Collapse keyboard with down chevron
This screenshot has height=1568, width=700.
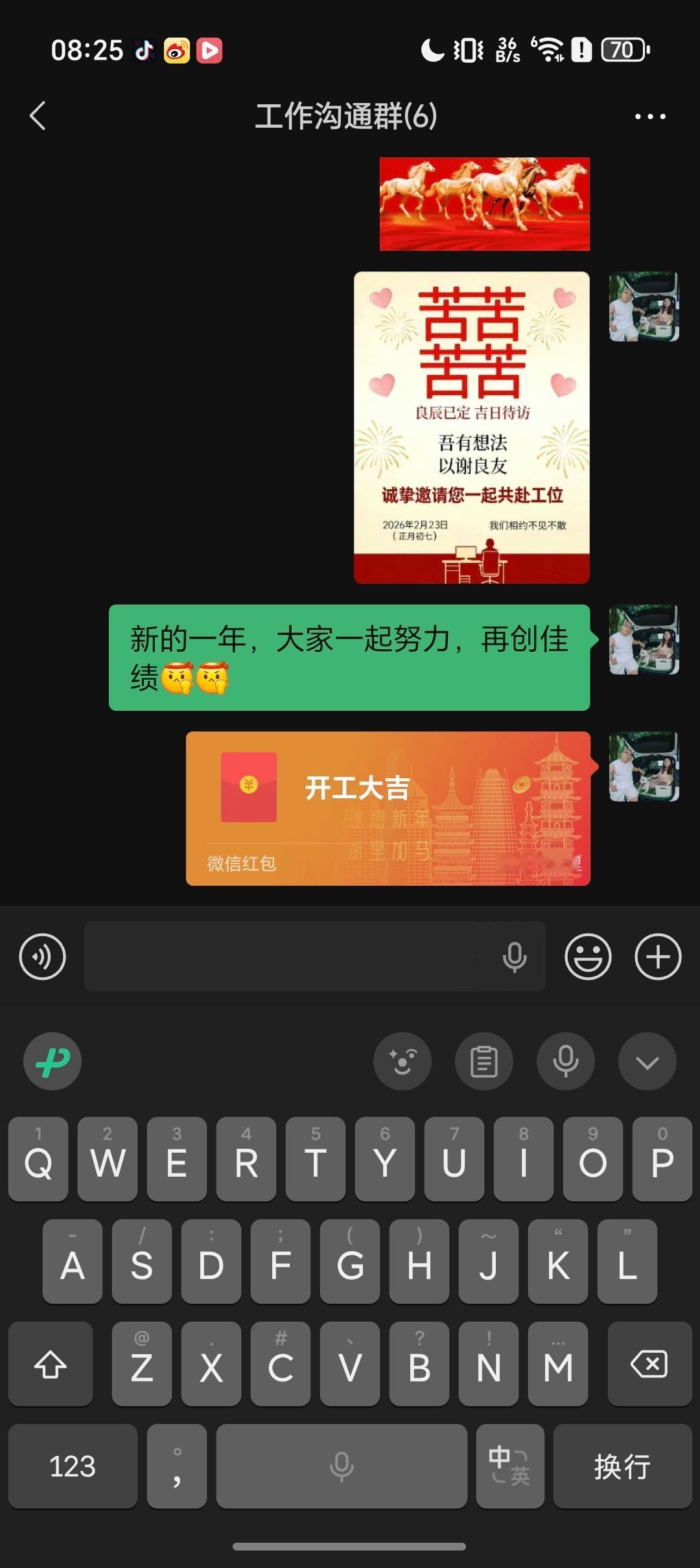[647, 1061]
